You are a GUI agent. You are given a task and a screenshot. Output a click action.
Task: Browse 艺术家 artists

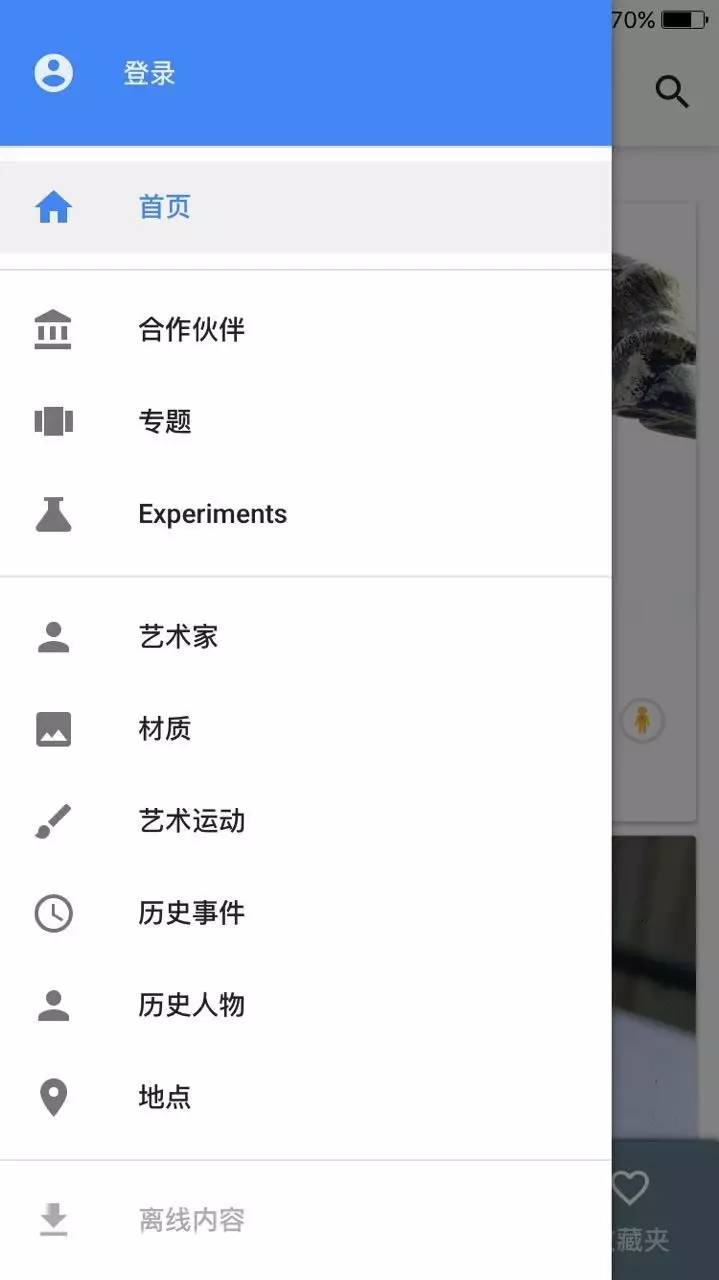[178, 637]
